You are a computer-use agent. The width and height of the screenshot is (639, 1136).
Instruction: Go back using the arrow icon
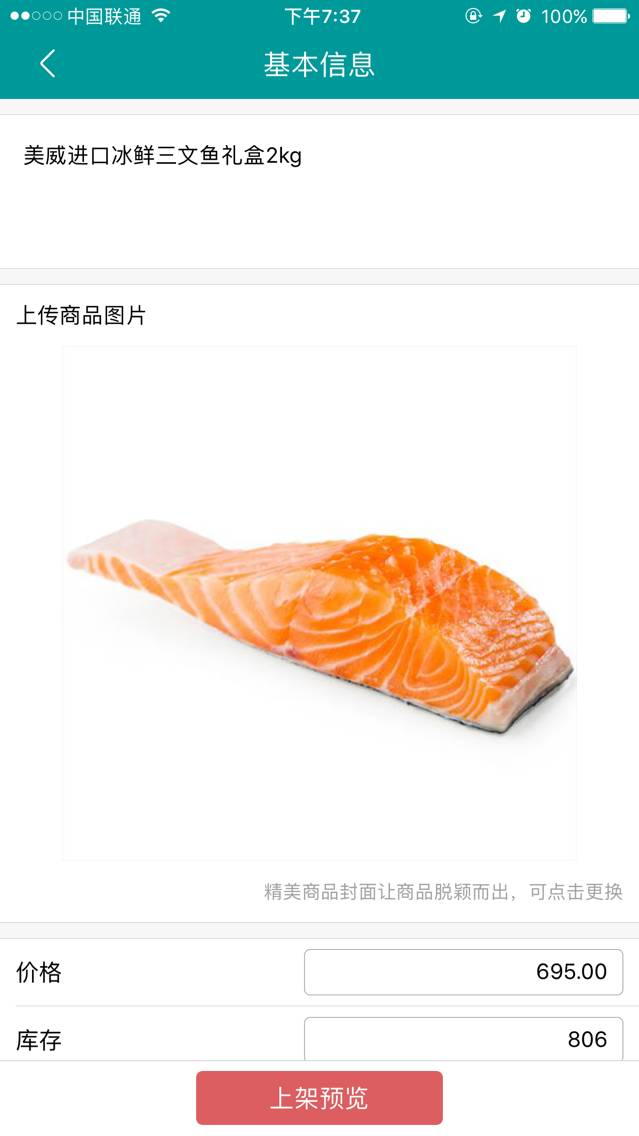(x=47, y=64)
